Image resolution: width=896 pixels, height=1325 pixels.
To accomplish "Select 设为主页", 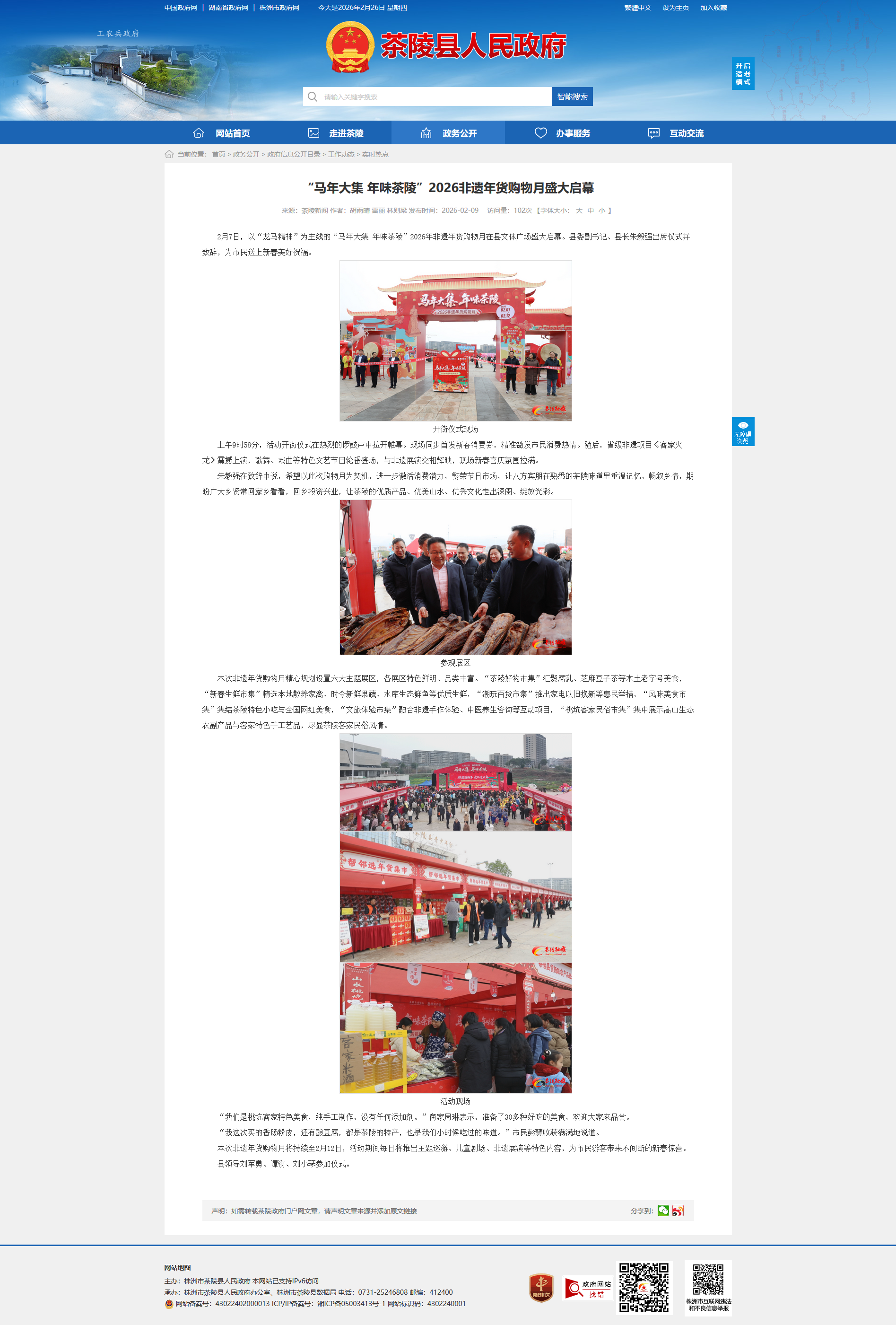I will (x=675, y=8).
